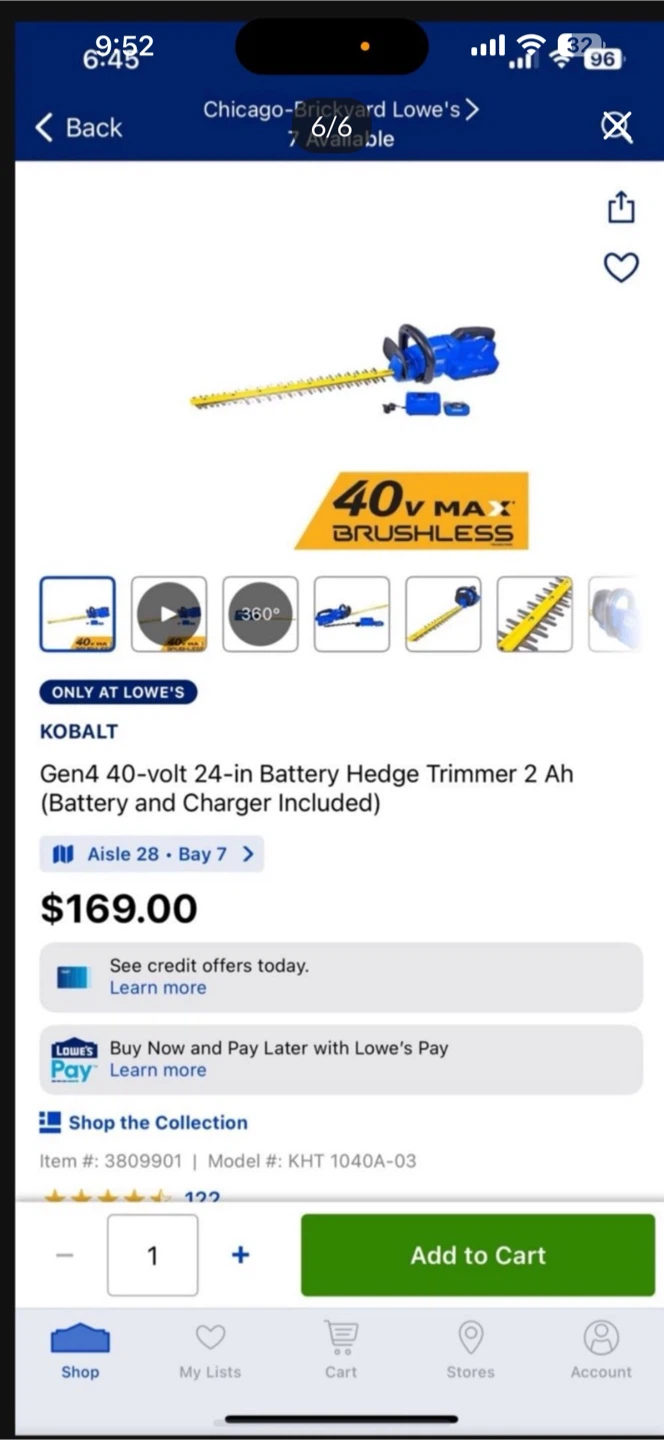
Task: Open the Cart tab
Action: click(x=341, y=1351)
